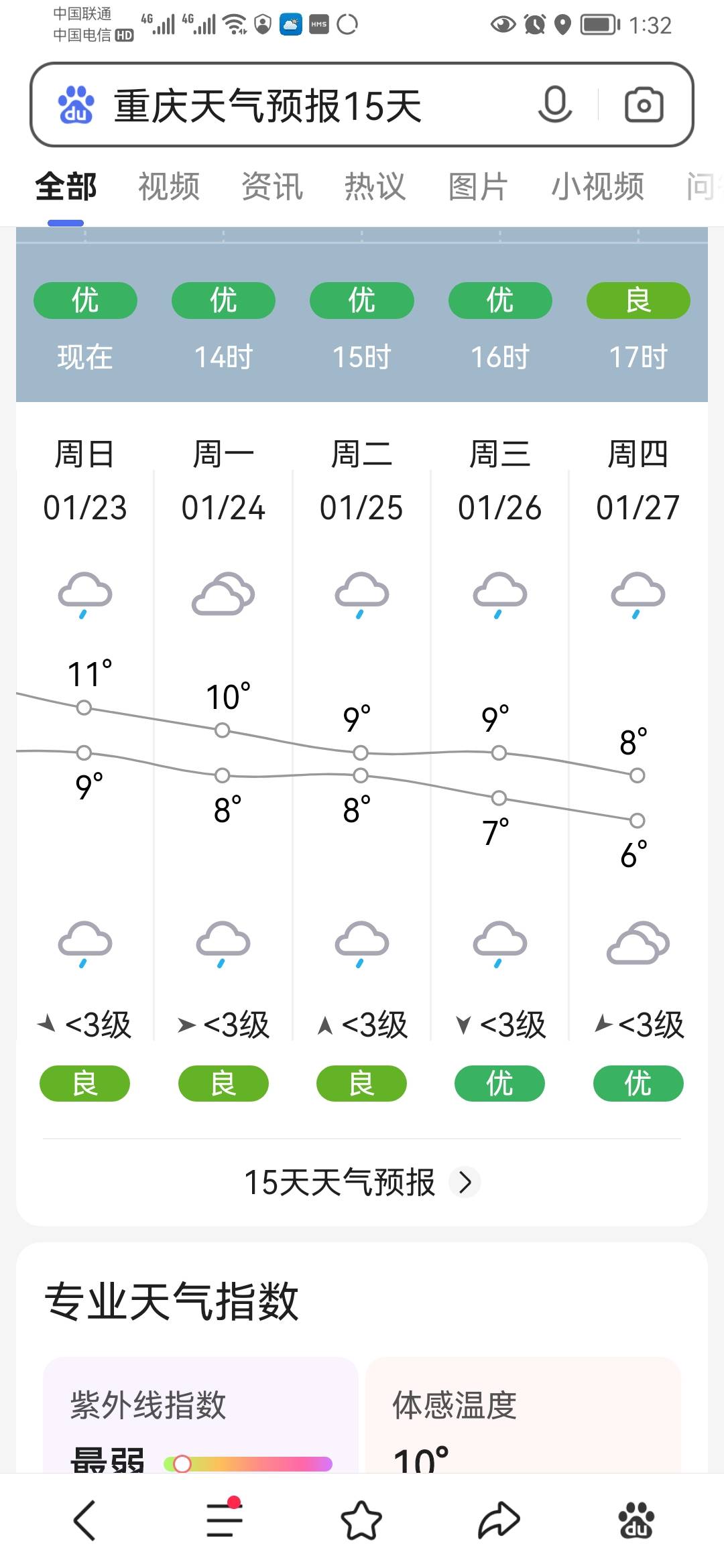Select the 图片 tab
Viewport: 724px width, 1568px height.
(x=478, y=186)
